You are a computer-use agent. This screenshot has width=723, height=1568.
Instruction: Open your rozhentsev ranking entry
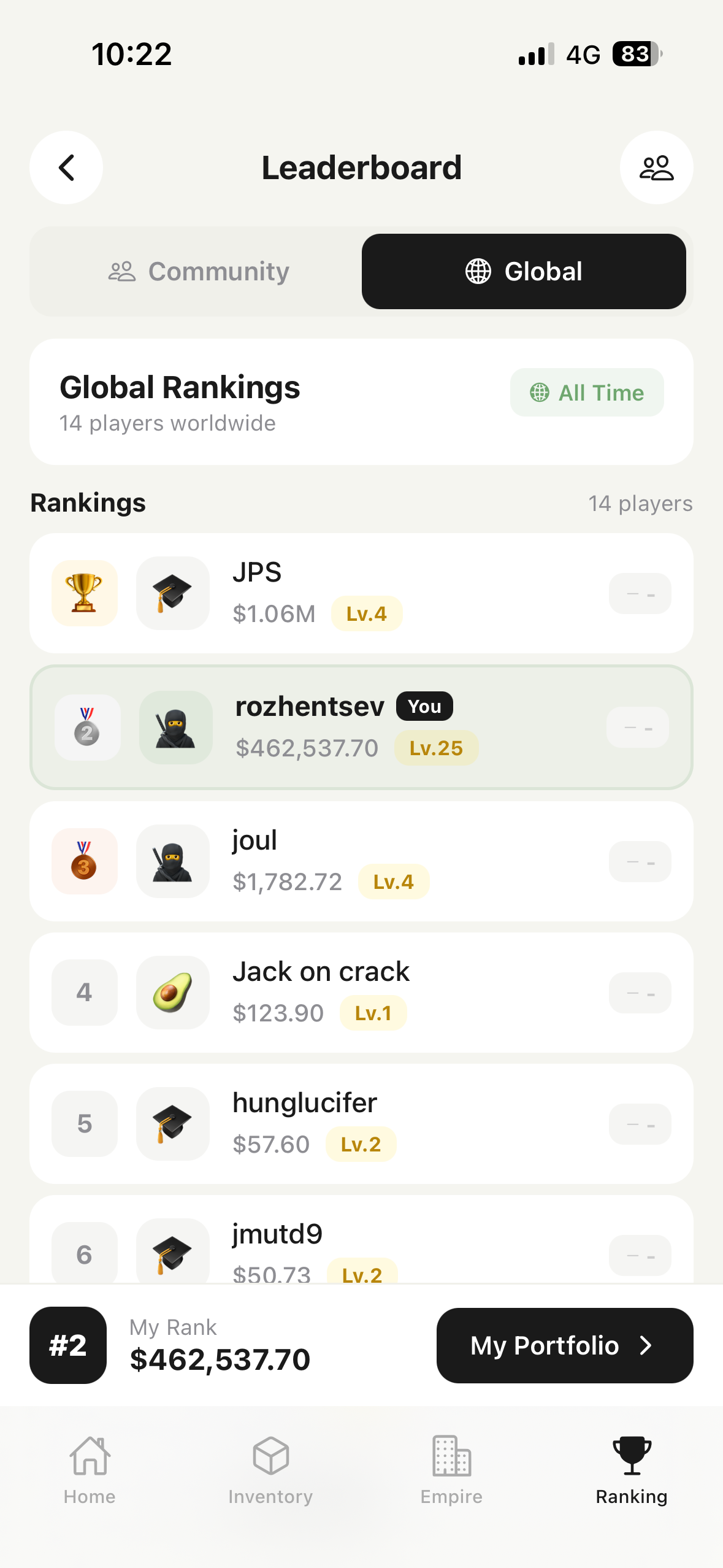(x=361, y=727)
